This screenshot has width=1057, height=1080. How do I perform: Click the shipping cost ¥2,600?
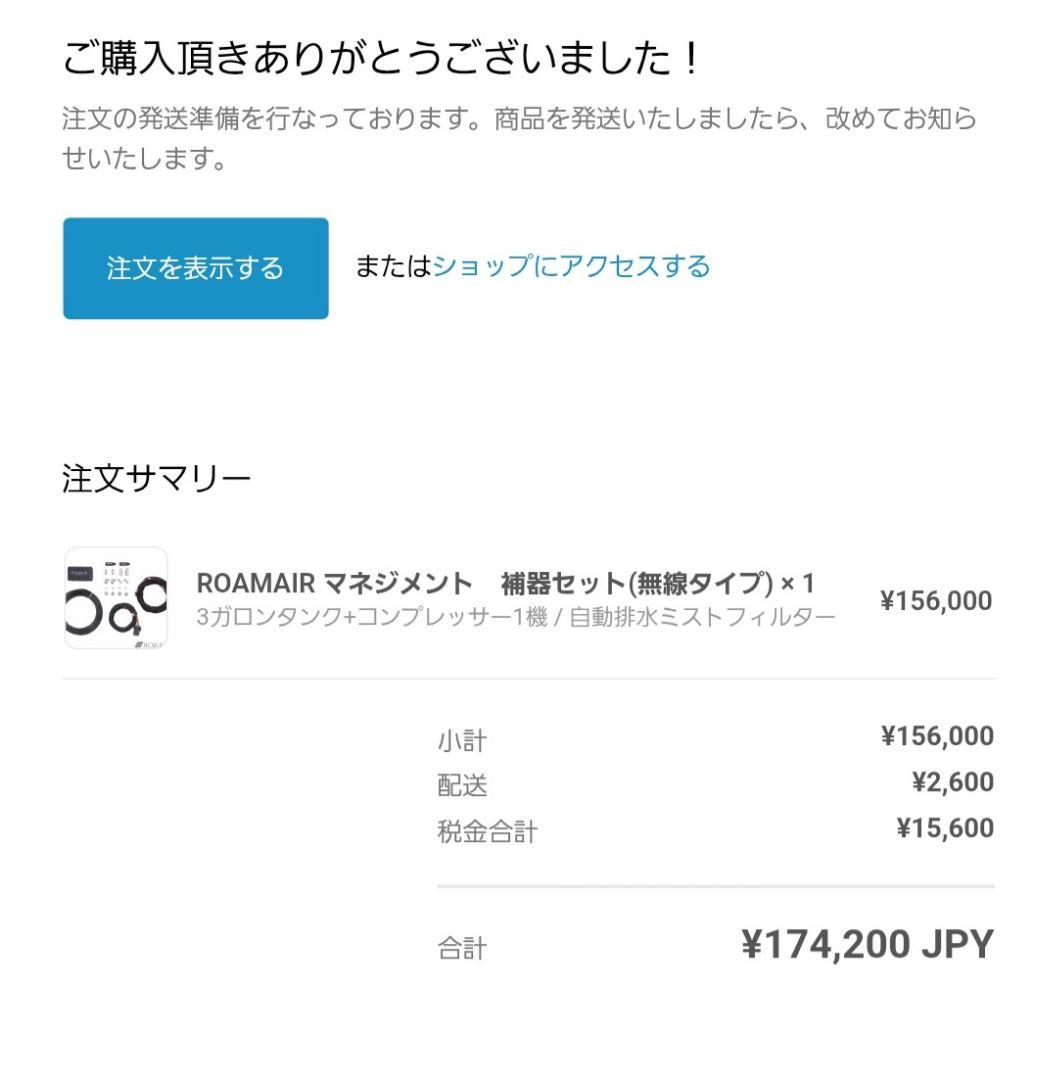953,782
